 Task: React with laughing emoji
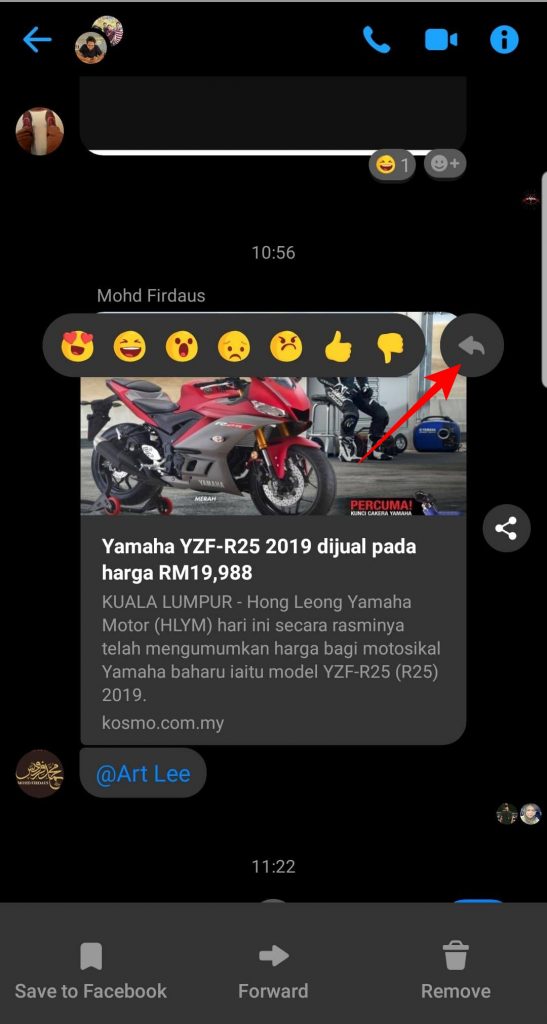(x=129, y=345)
